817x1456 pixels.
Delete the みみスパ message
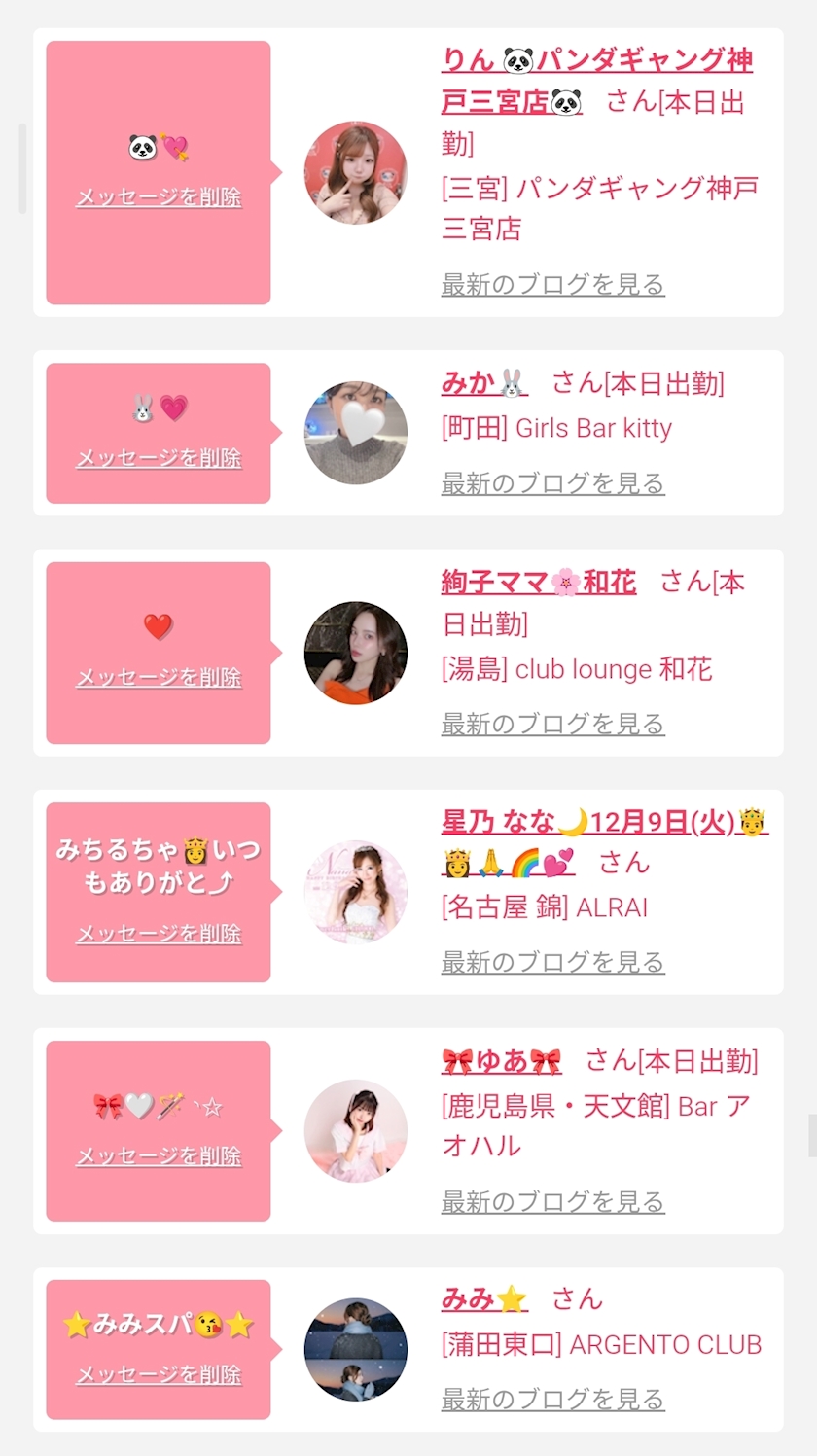(x=159, y=1375)
